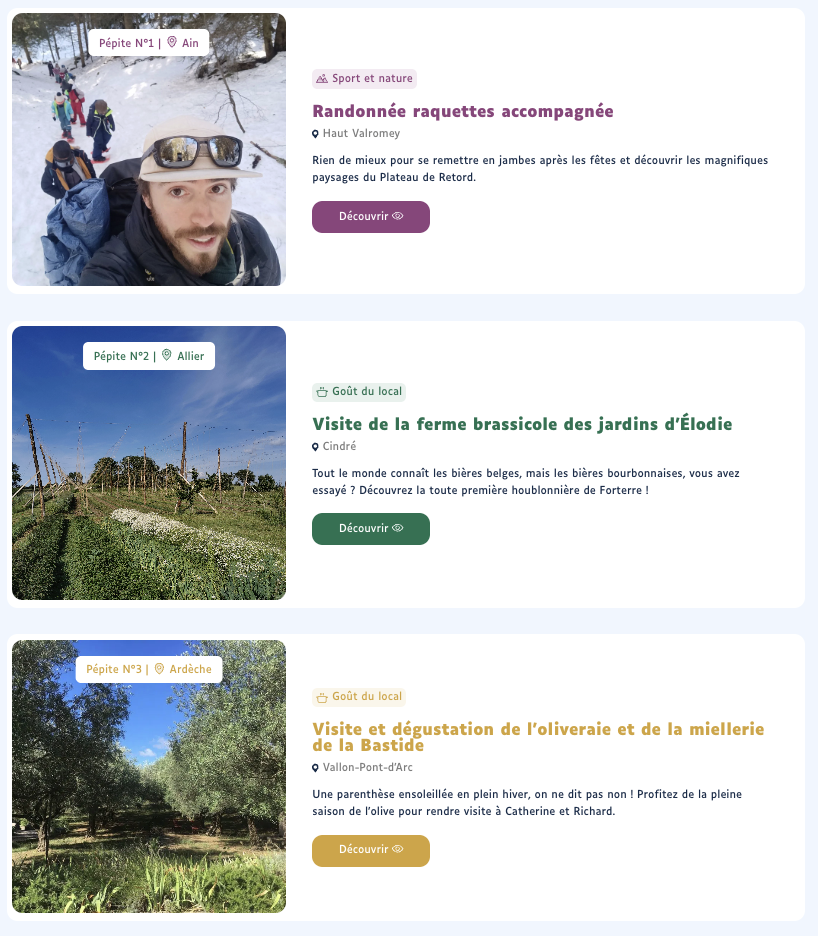Image resolution: width=818 pixels, height=936 pixels.
Task: Open Visite de la ferme brassicole title
Action: [x=522, y=424]
